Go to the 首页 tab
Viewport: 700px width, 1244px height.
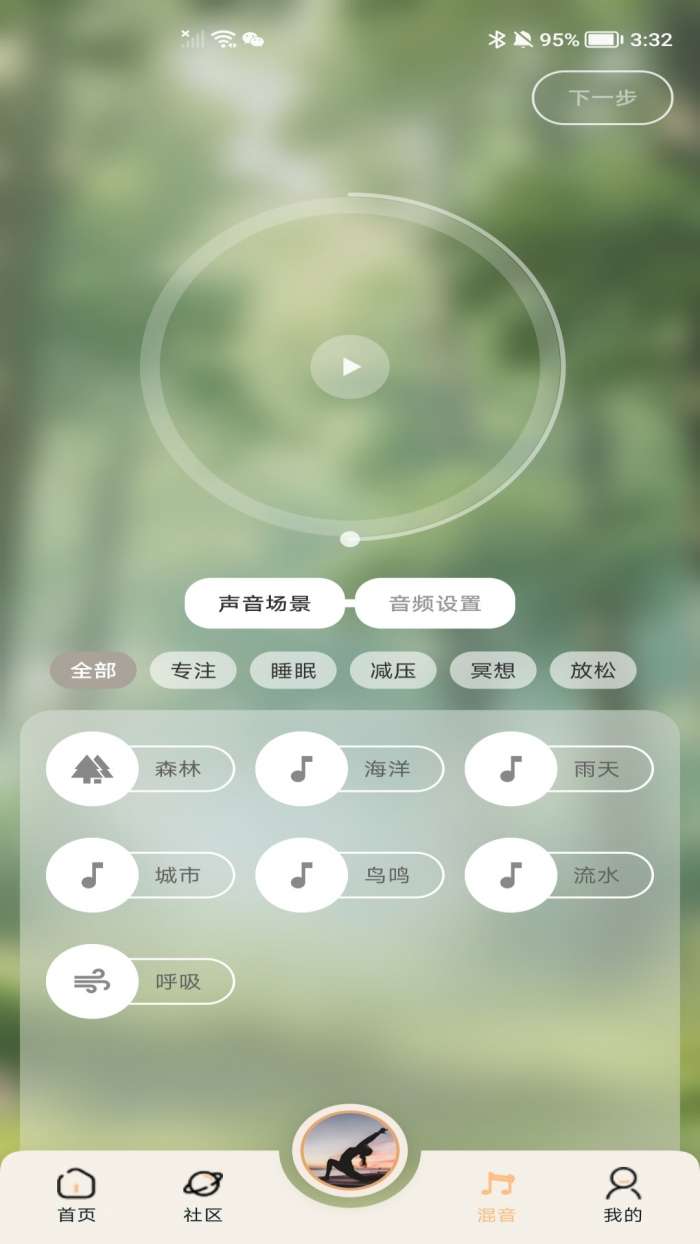(x=77, y=1196)
